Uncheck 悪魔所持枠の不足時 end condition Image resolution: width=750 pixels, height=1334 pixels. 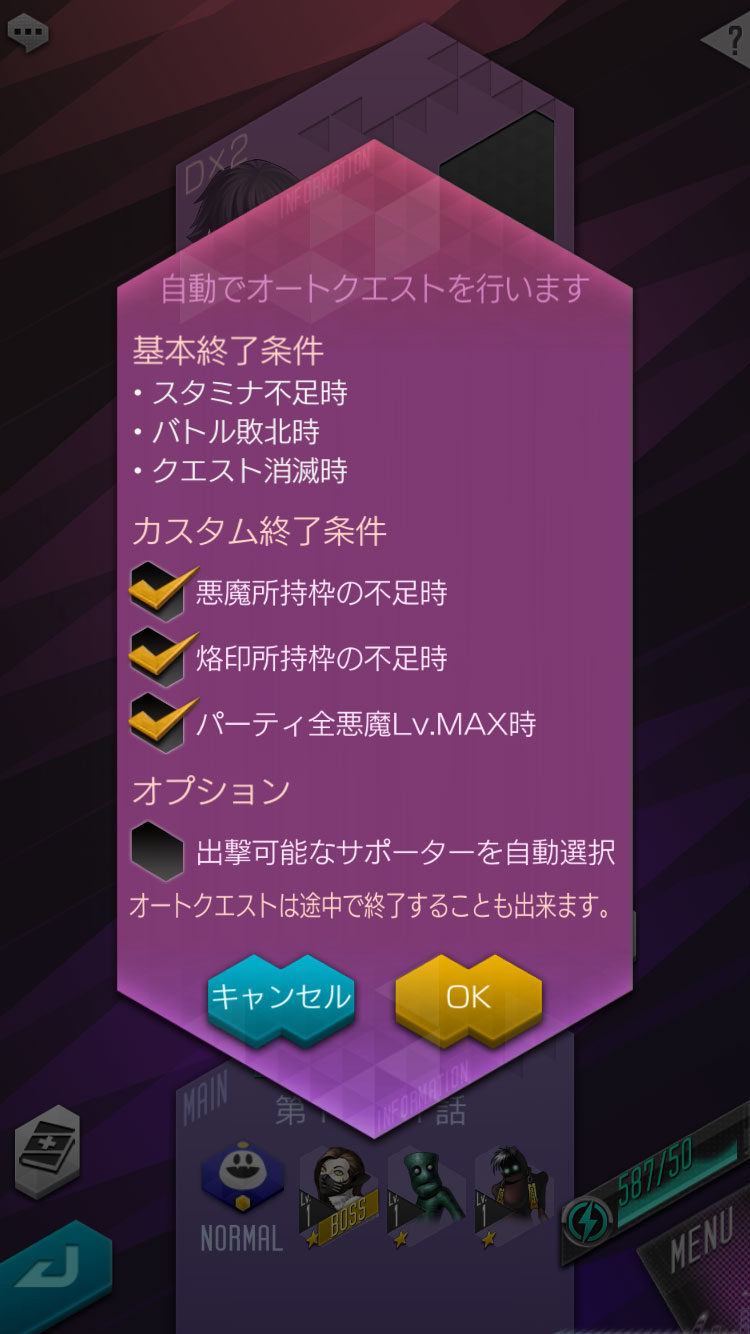tap(160, 592)
